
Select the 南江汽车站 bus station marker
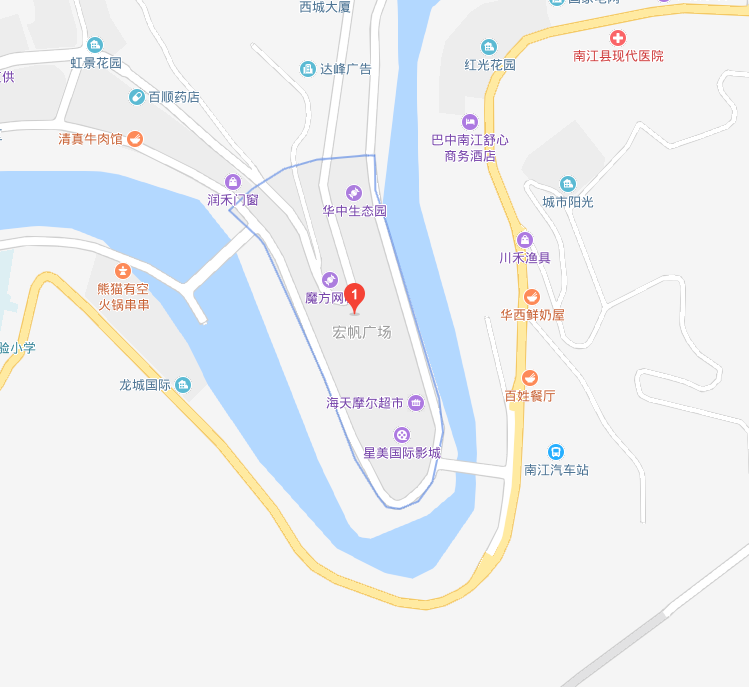click(x=556, y=452)
